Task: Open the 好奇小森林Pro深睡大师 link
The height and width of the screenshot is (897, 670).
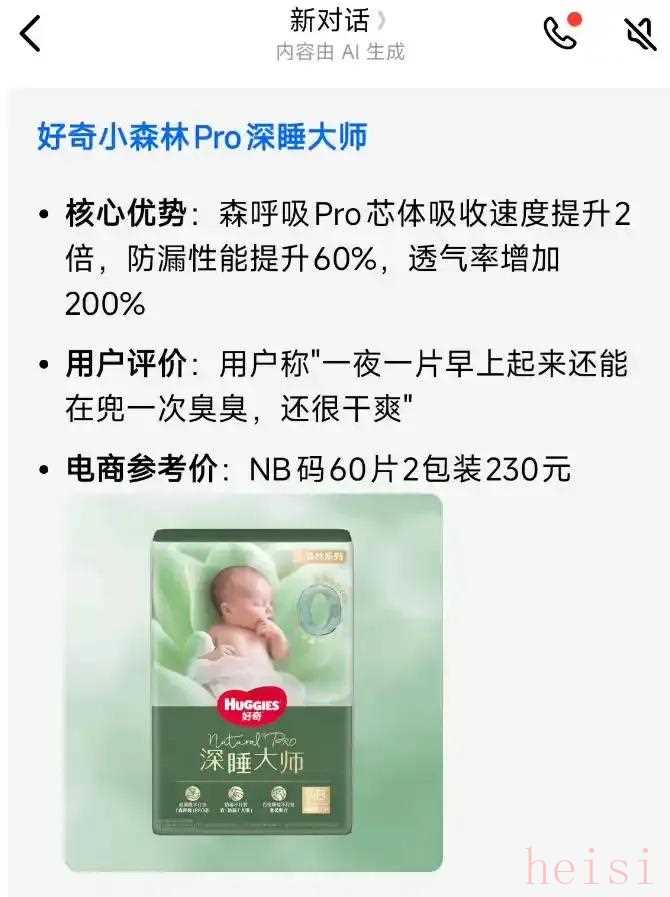Action: click(202, 137)
